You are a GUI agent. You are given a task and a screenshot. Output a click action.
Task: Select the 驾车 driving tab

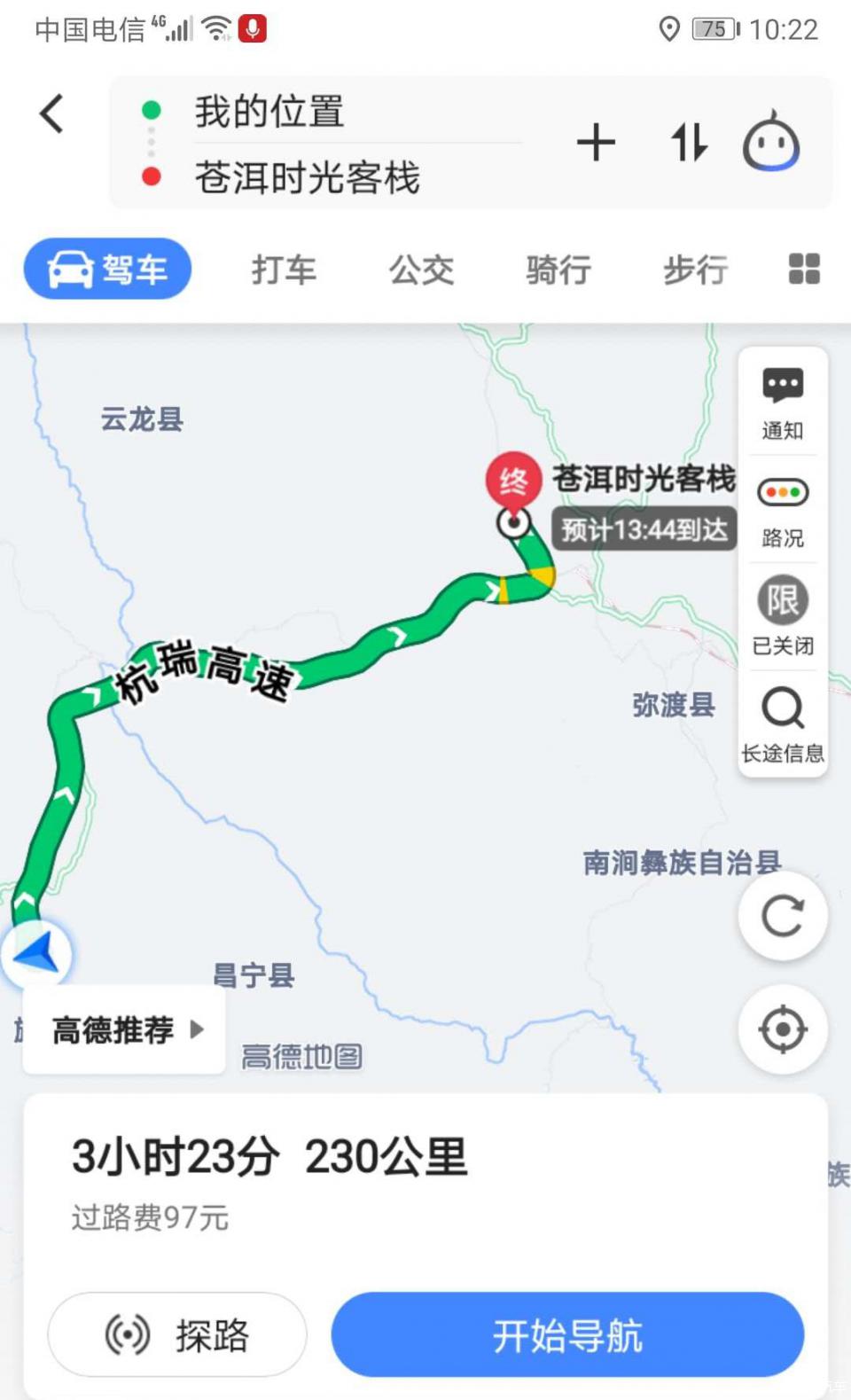(107, 269)
